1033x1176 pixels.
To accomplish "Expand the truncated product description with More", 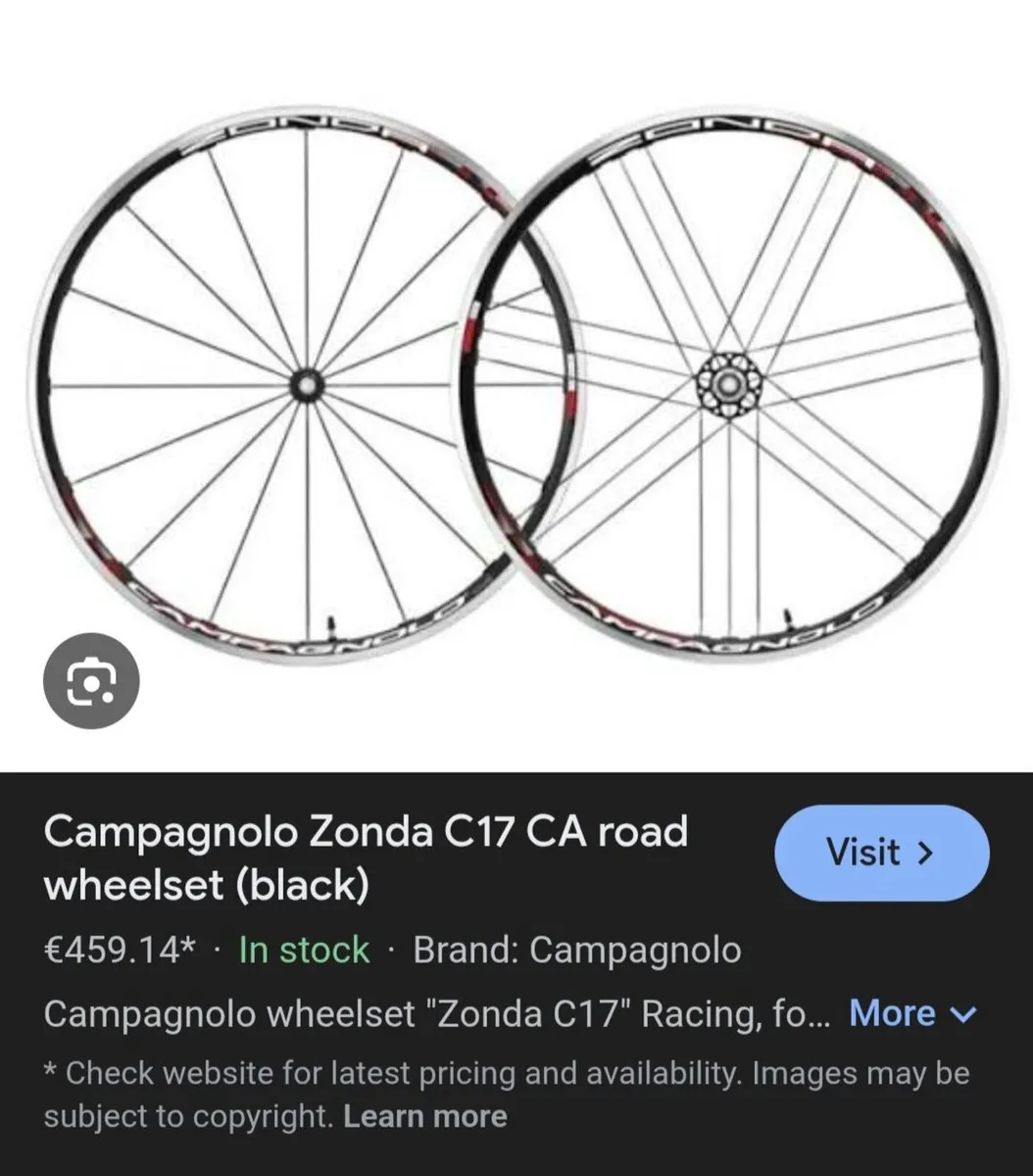I will [890, 1014].
